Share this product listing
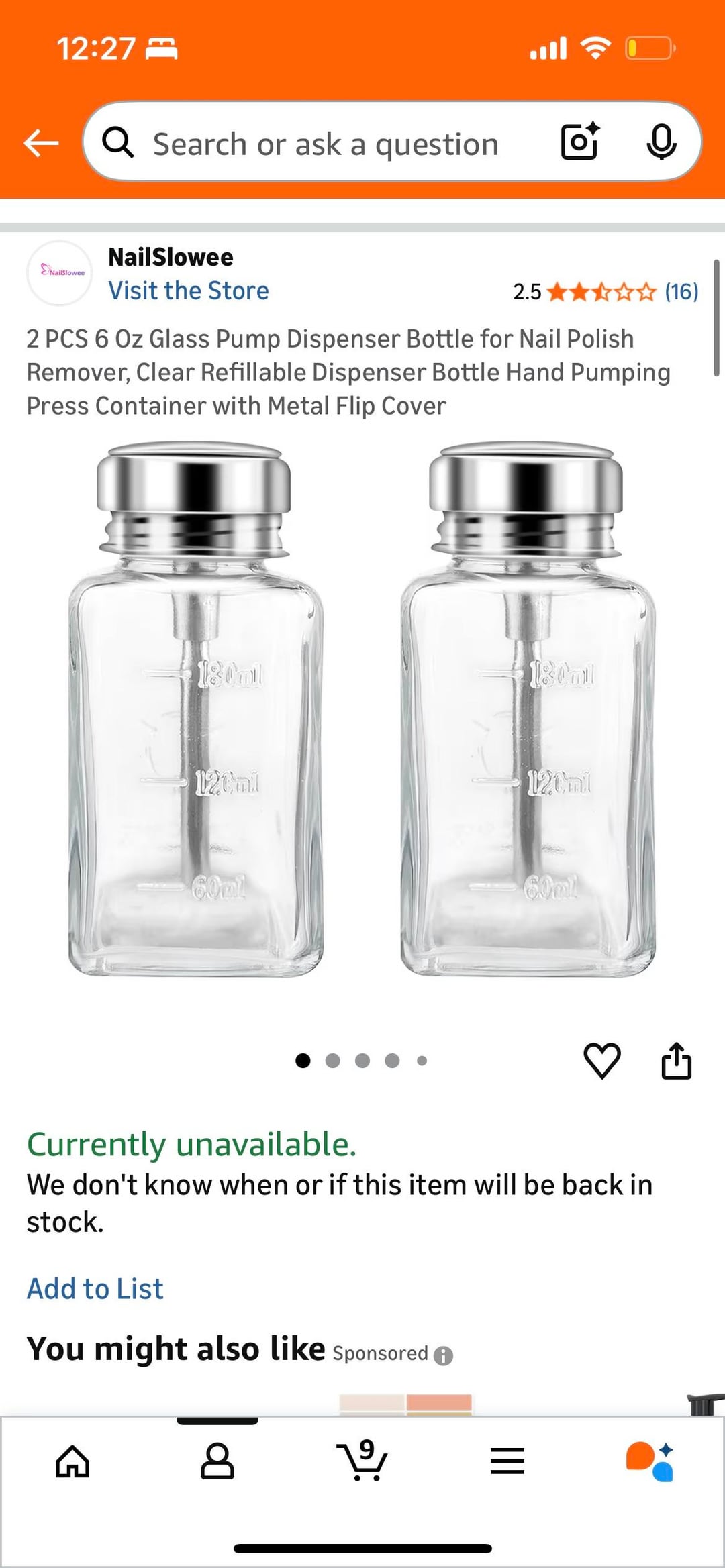 pos(676,1061)
